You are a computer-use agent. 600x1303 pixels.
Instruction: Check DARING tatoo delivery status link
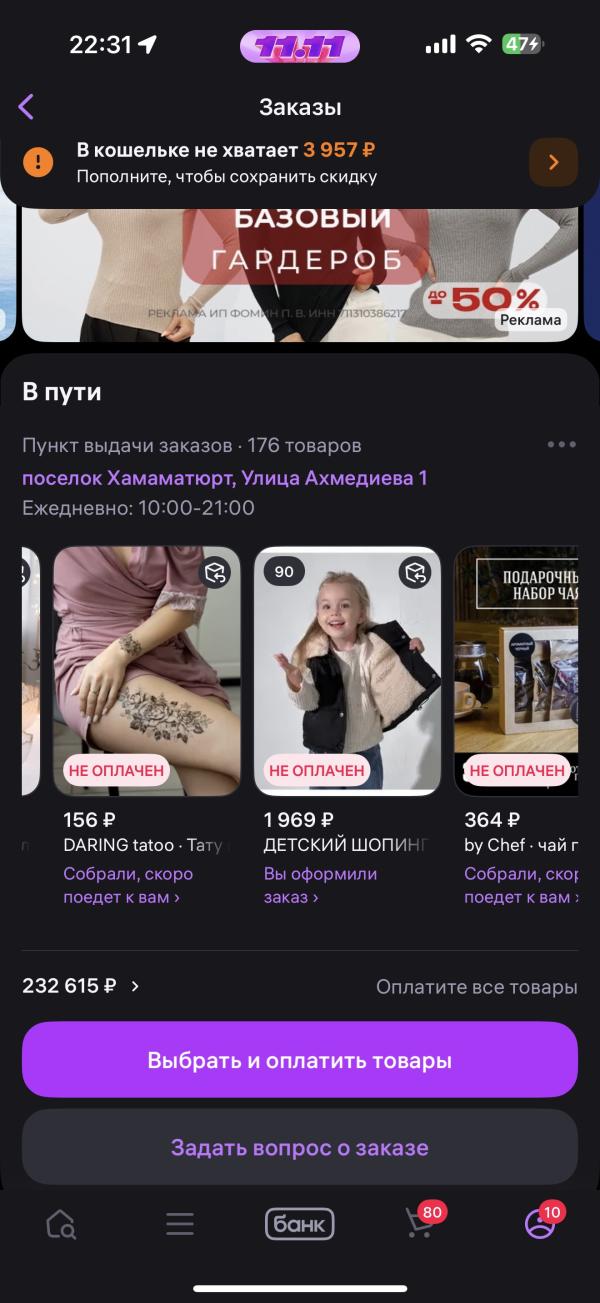pos(128,885)
